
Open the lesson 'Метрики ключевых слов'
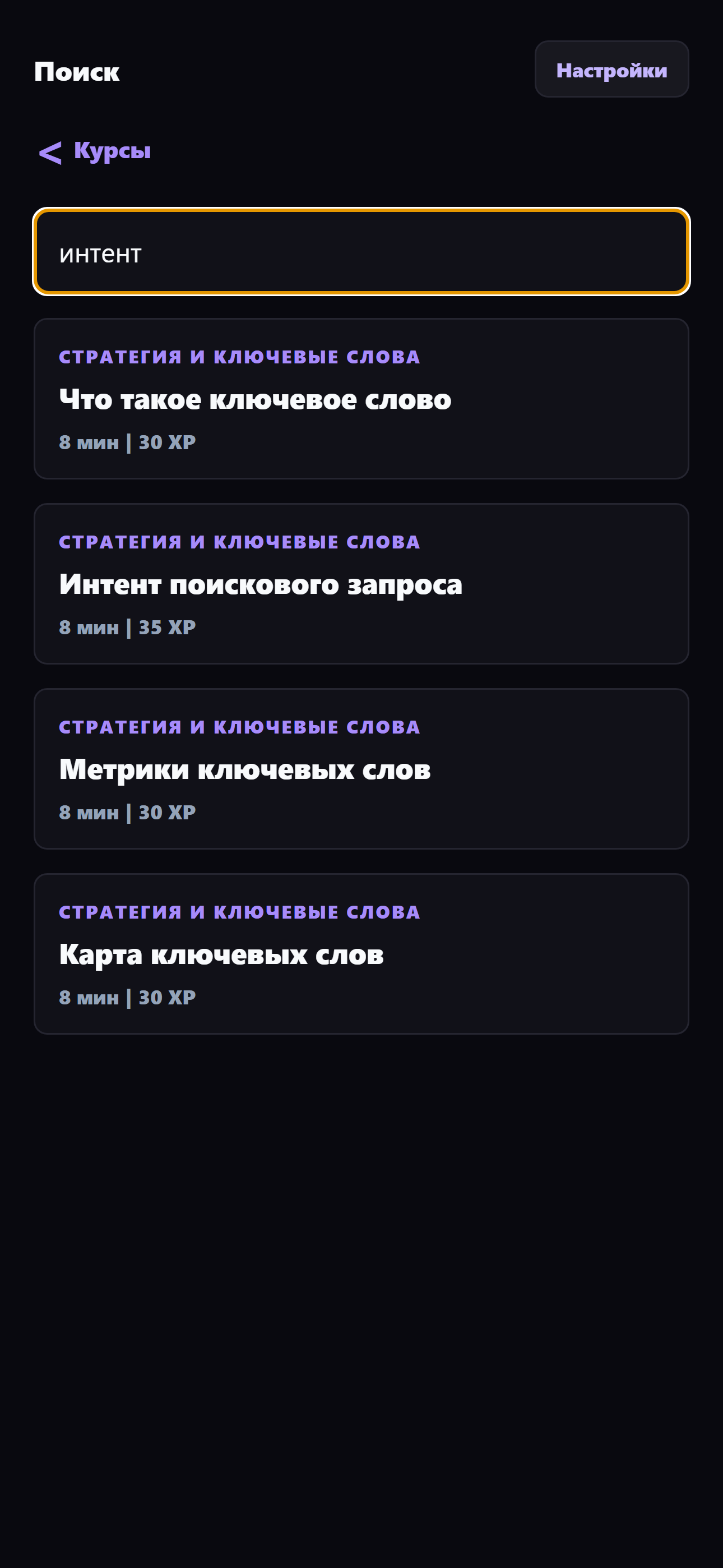[361, 769]
